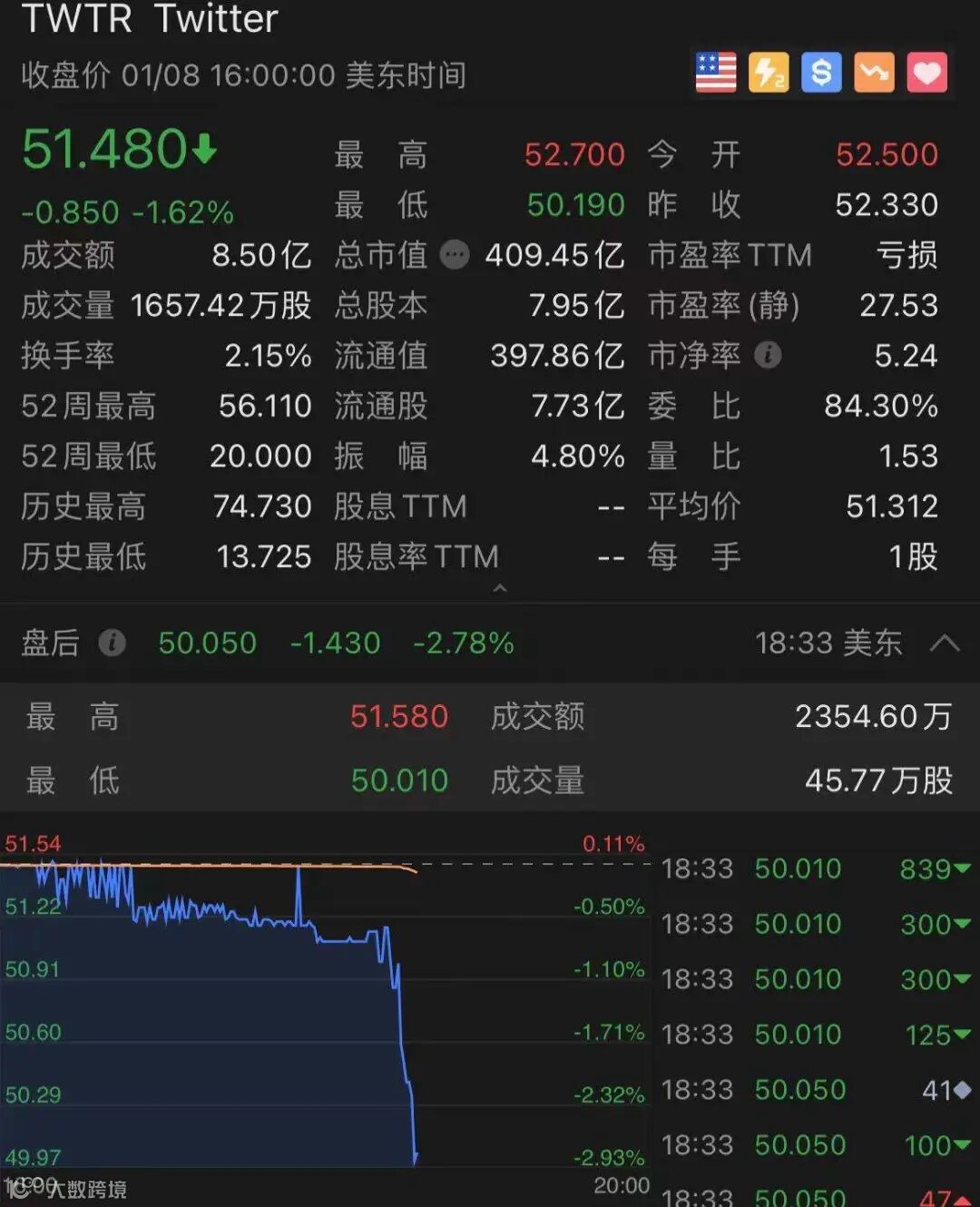
Task: Collapse the 盘后 after-hours panel
Action: pos(945,643)
